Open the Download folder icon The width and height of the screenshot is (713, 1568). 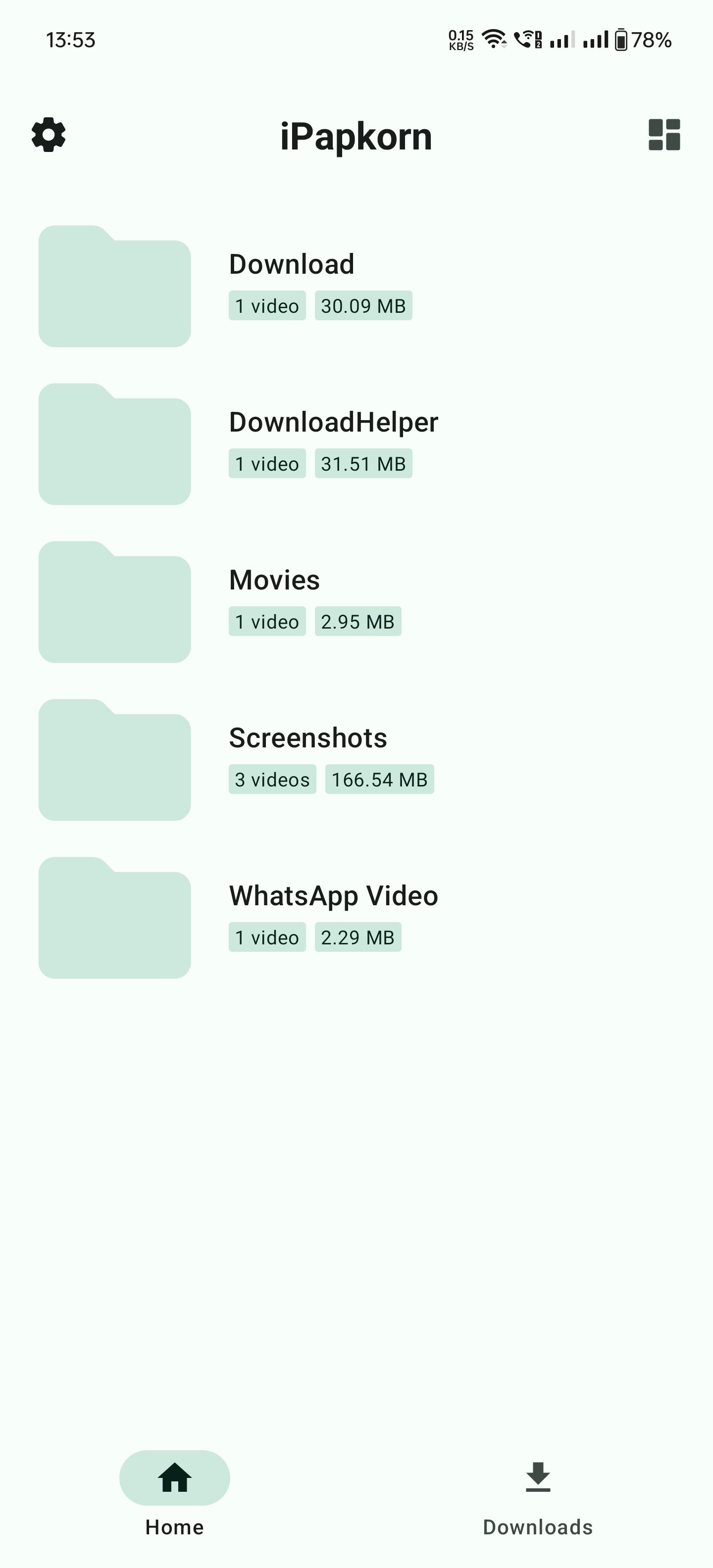[114, 286]
